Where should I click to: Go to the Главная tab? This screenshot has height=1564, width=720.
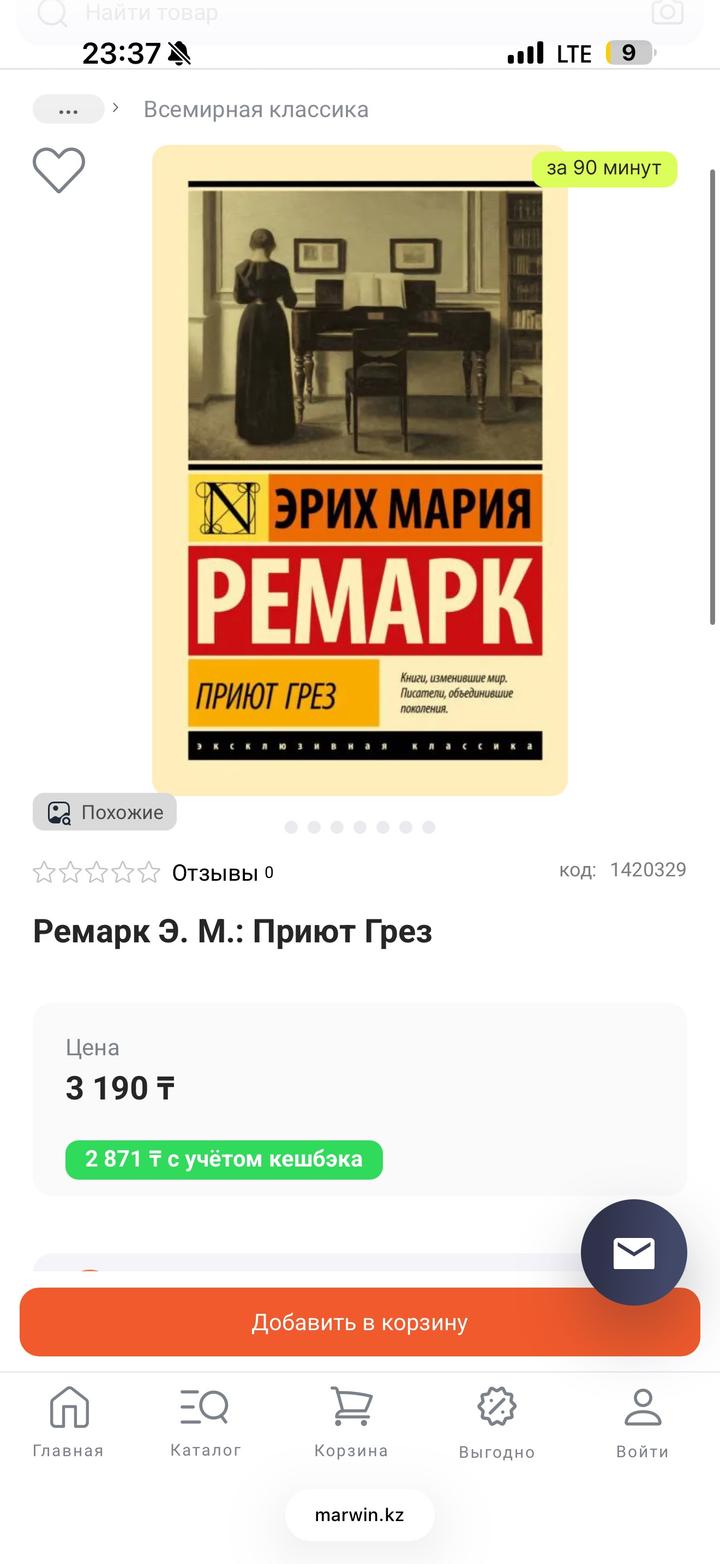pyautogui.click(x=68, y=1422)
